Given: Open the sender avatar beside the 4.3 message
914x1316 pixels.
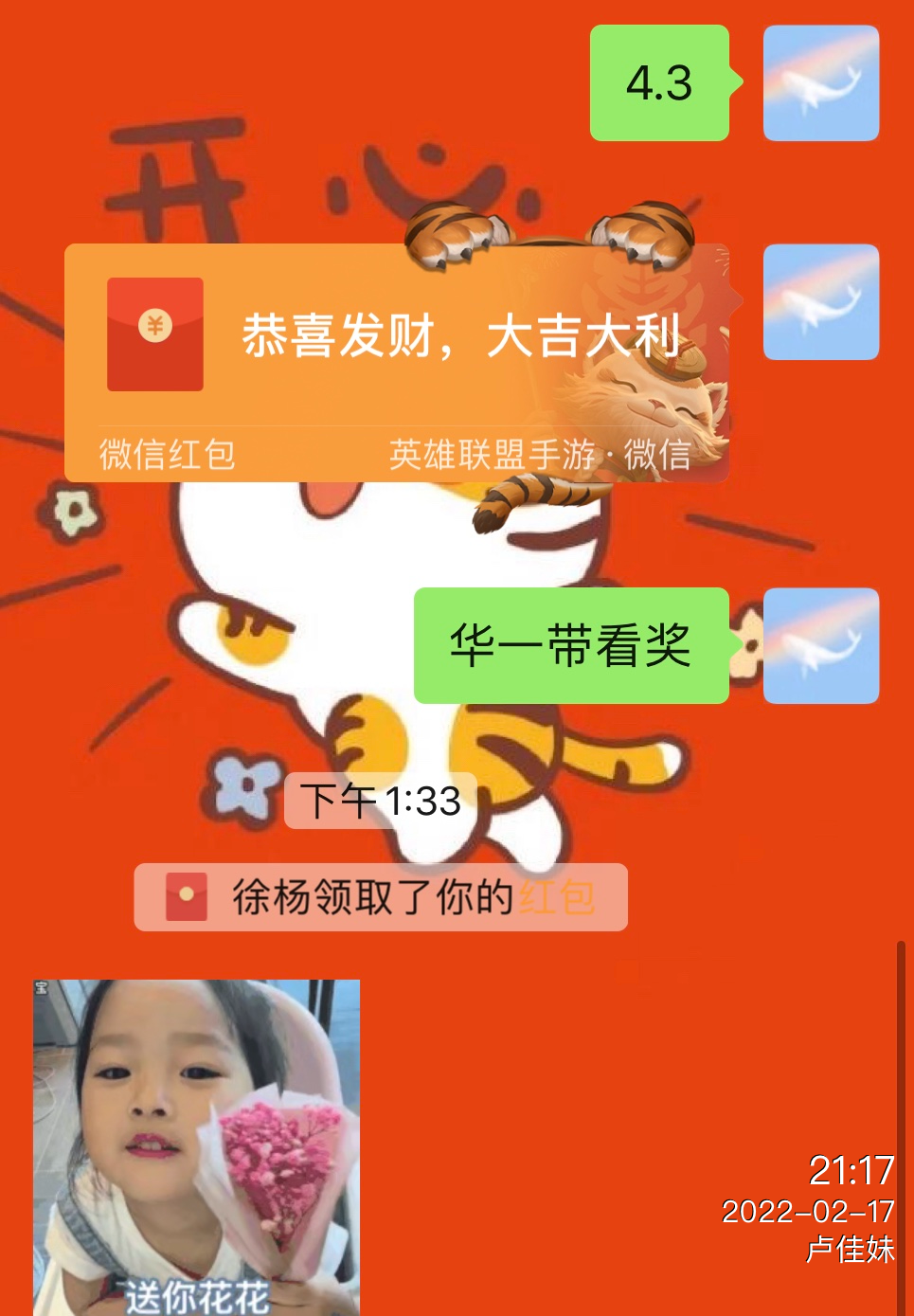Looking at the screenshot, I should [x=821, y=83].
